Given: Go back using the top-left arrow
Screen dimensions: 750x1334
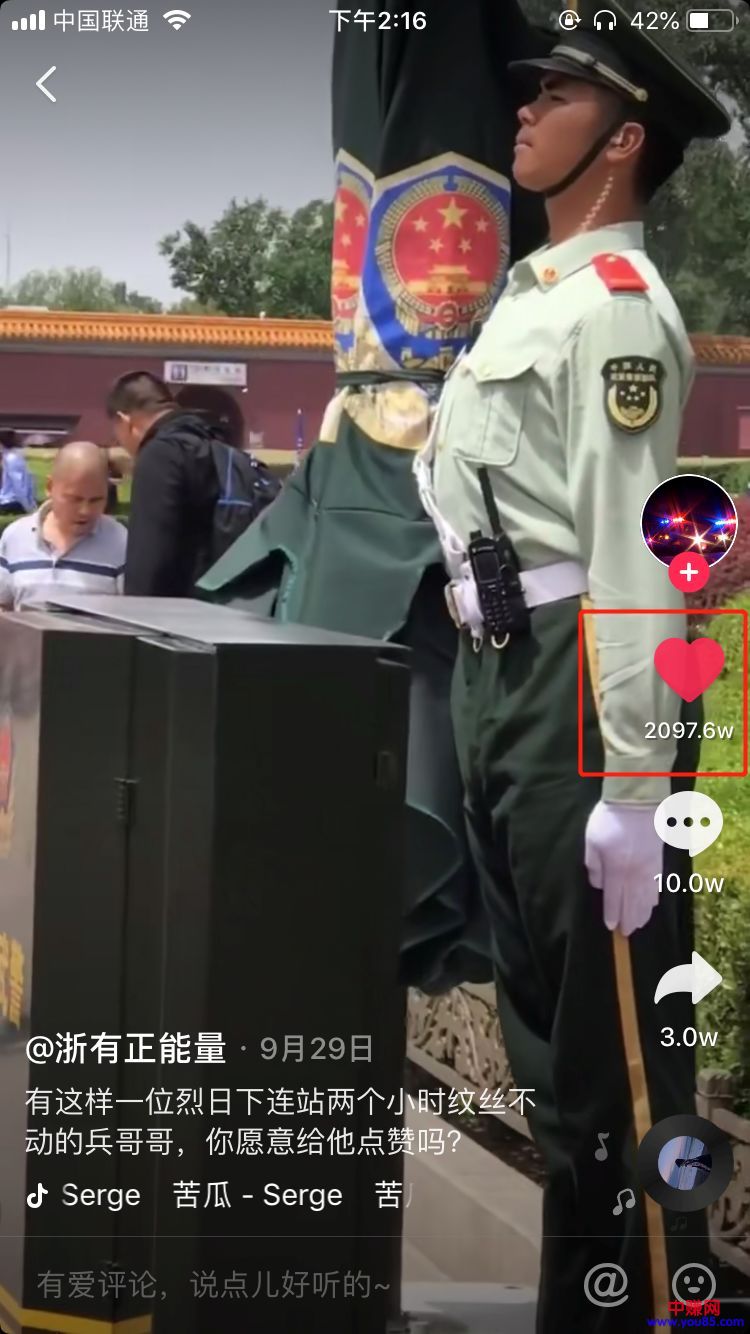Looking at the screenshot, I should point(46,85).
